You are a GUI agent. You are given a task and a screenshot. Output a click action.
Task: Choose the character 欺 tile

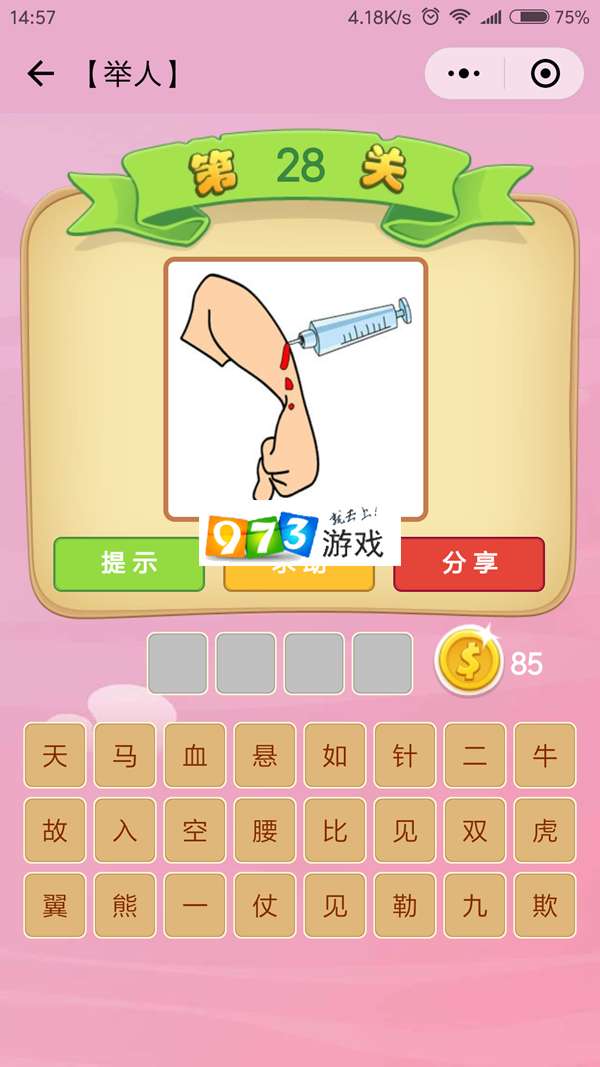tap(545, 905)
